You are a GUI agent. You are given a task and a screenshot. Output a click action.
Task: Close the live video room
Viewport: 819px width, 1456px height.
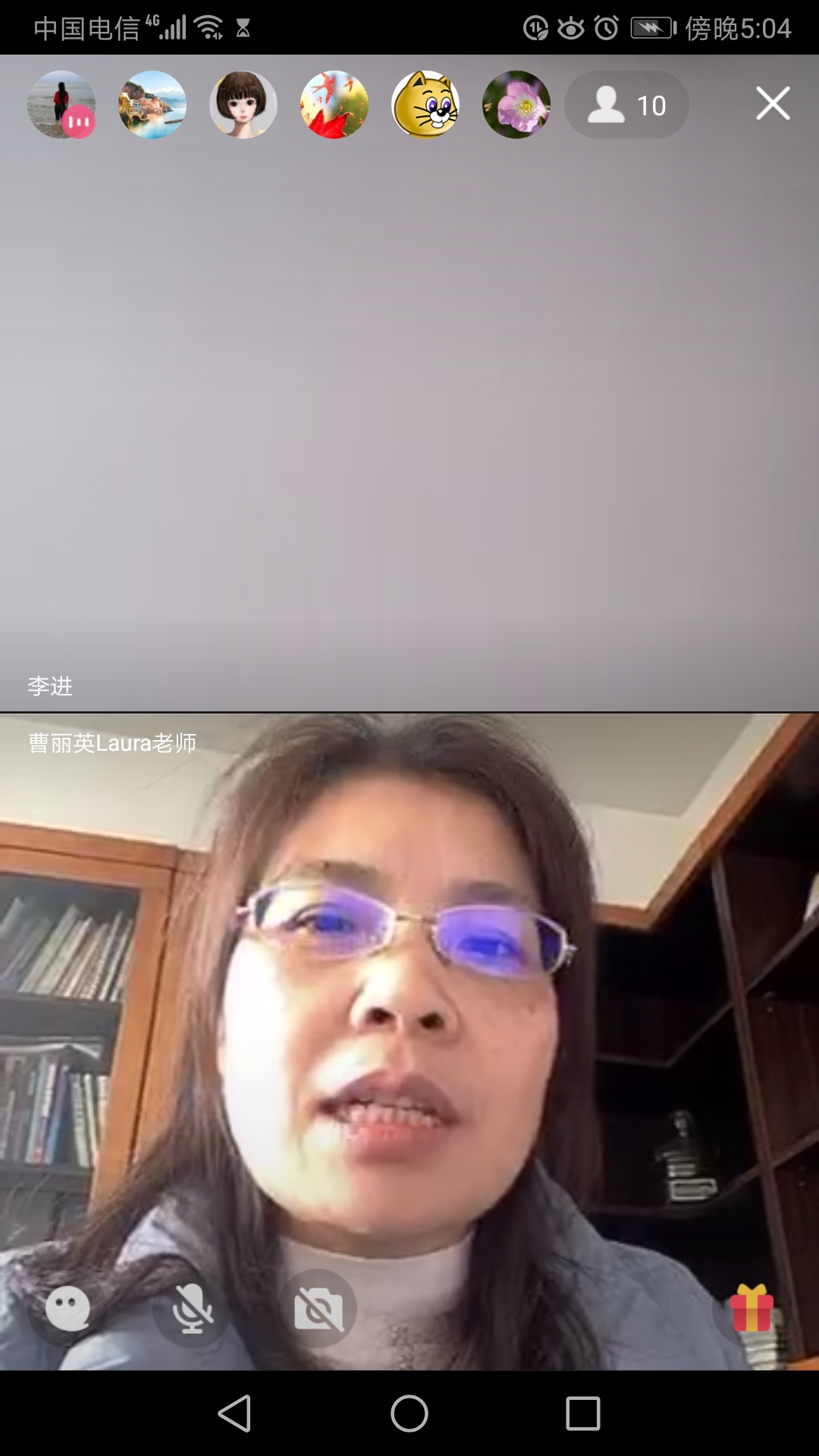click(773, 104)
